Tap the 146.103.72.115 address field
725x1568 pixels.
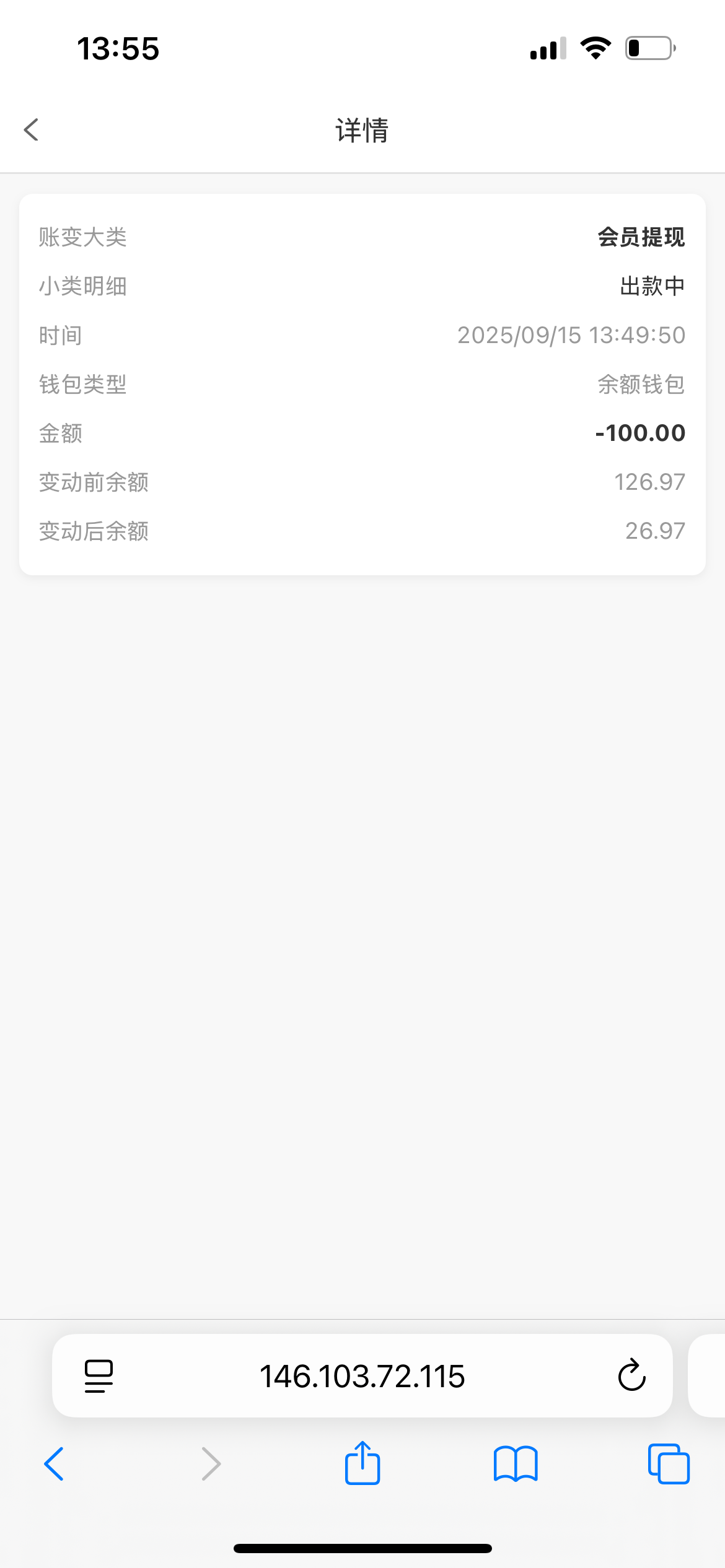(x=362, y=1376)
